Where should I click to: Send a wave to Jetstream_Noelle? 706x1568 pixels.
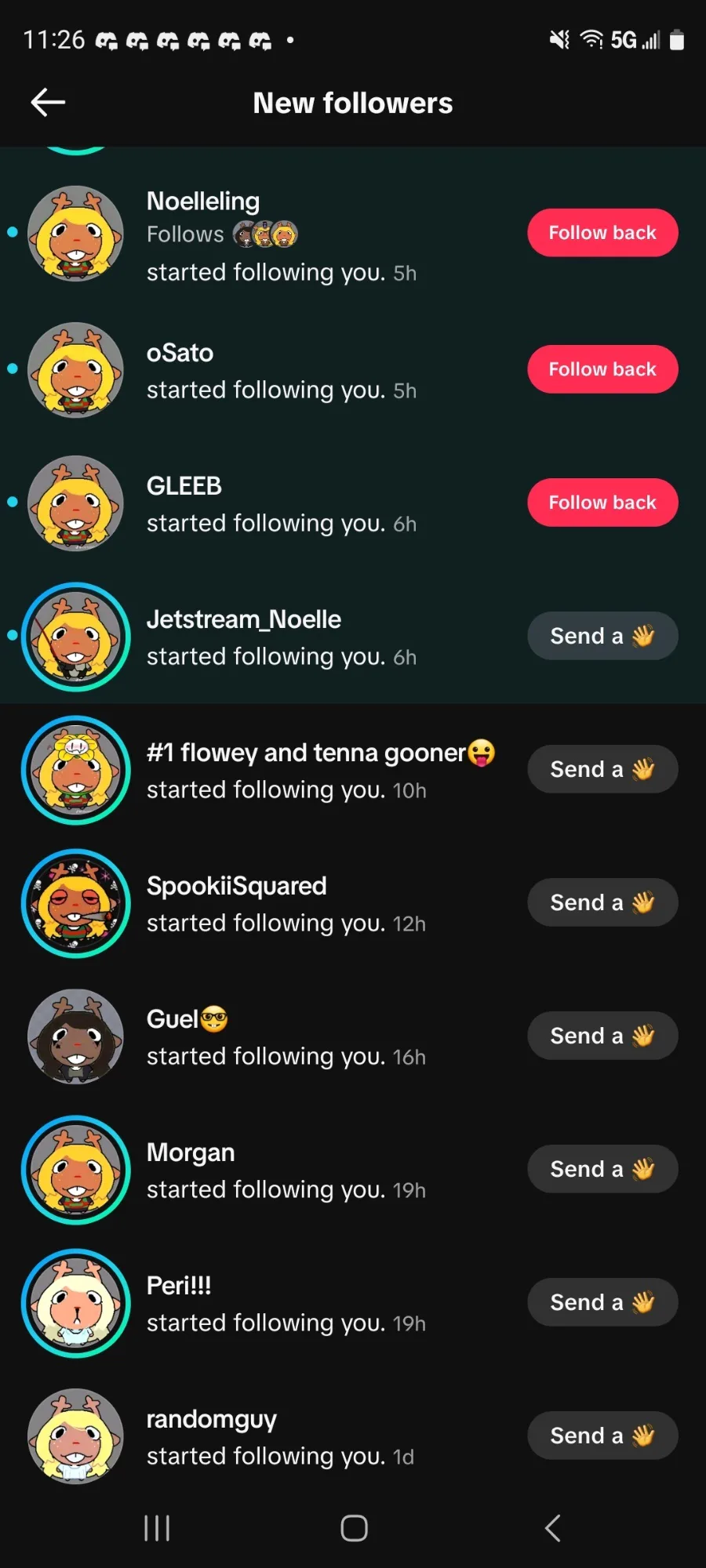[x=602, y=636]
